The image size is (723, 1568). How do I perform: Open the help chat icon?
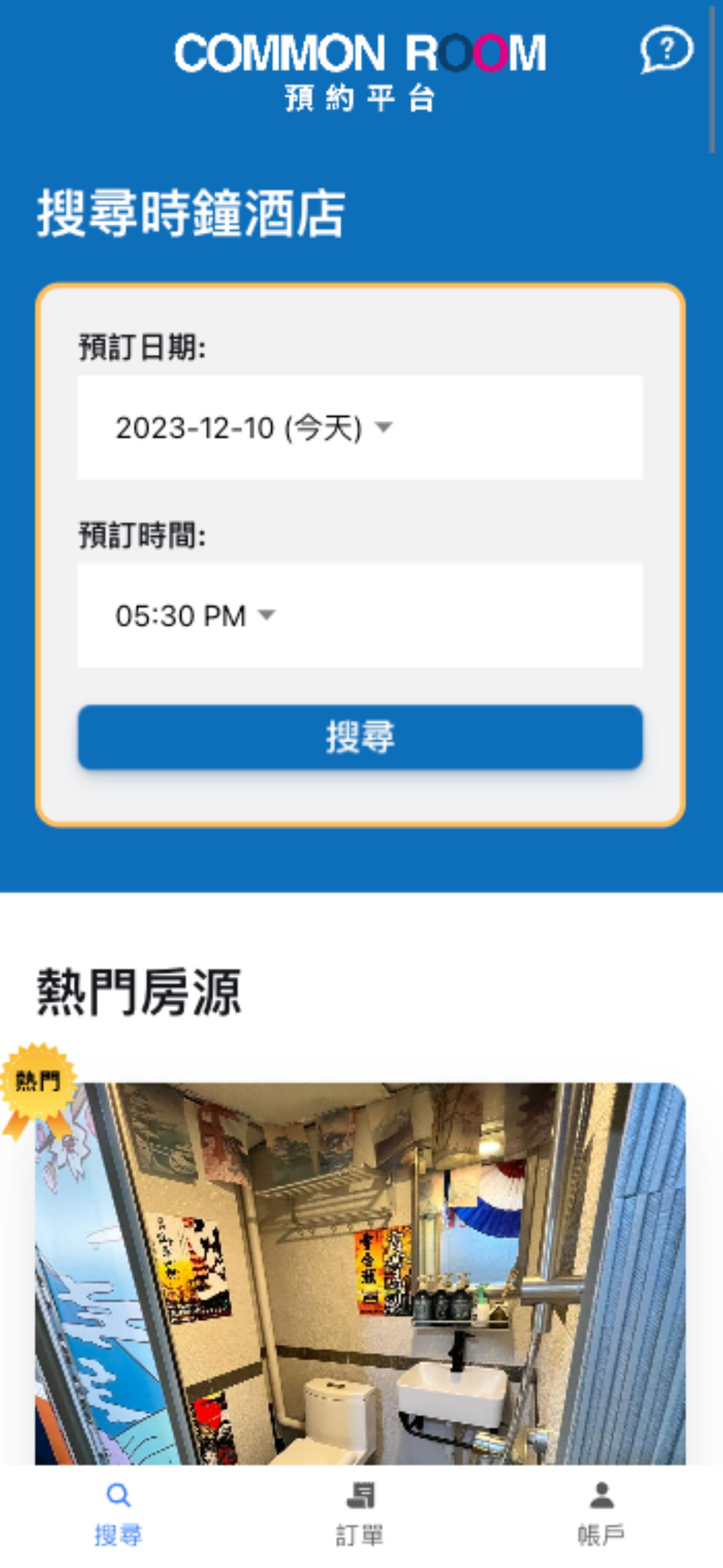coord(666,49)
